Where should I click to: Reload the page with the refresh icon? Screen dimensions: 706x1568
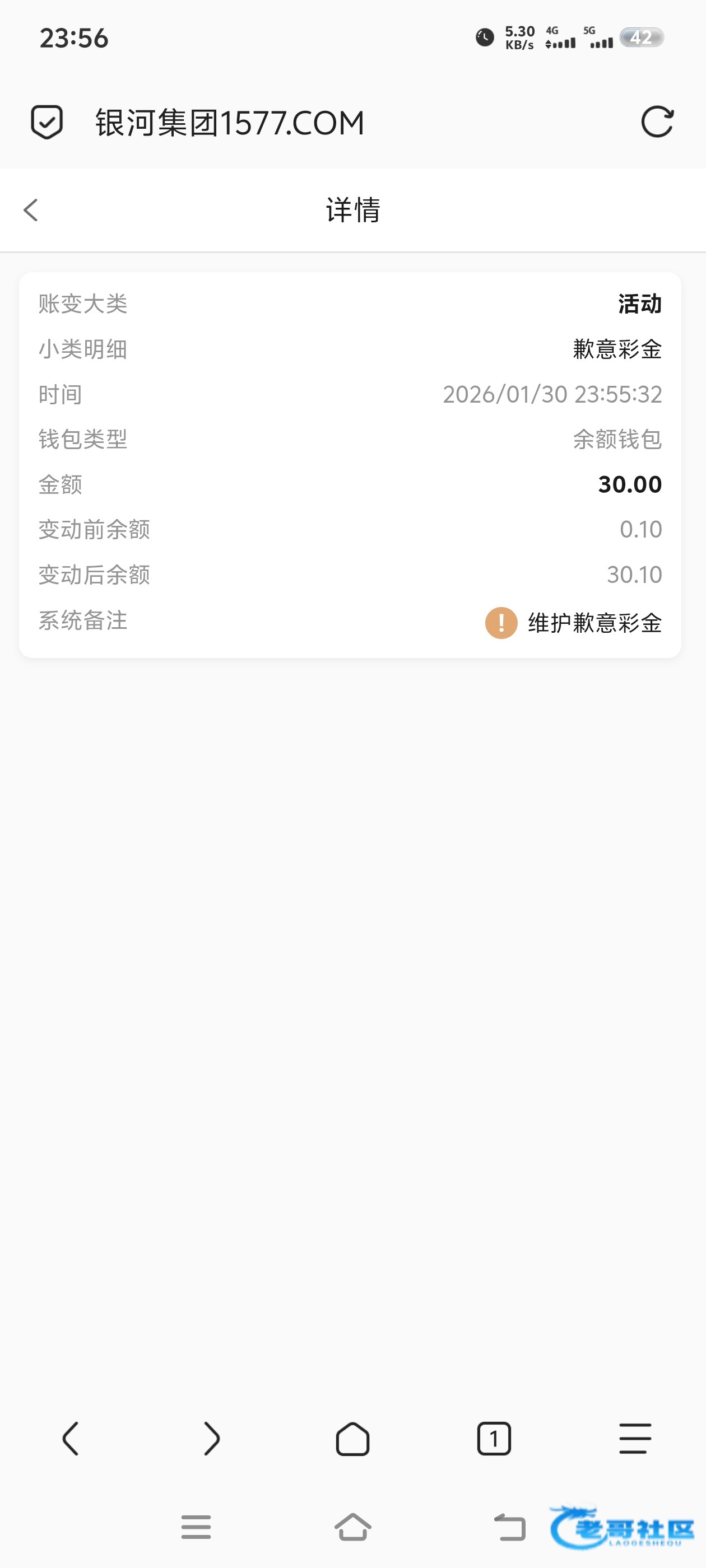coord(657,122)
